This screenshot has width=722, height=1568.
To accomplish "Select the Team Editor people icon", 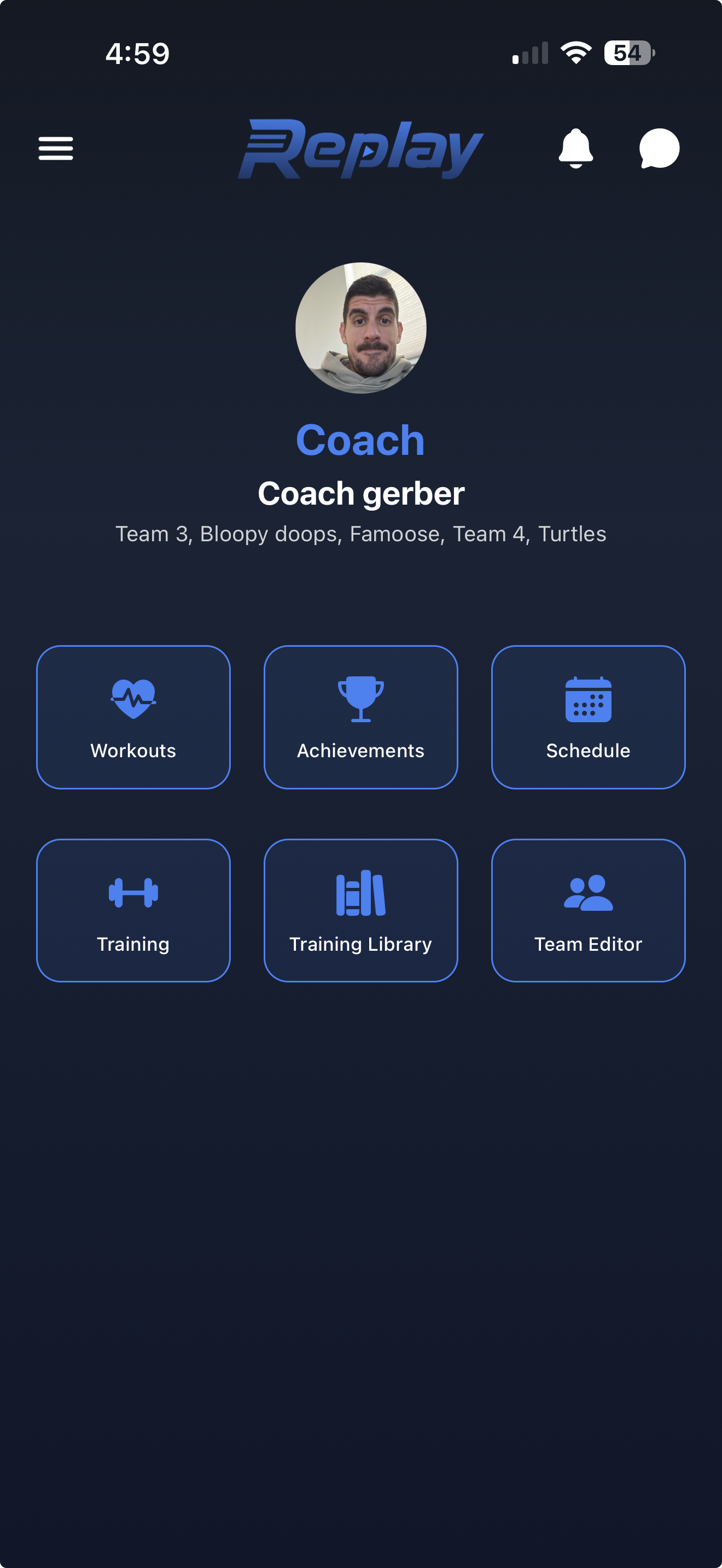I will tap(587, 893).
